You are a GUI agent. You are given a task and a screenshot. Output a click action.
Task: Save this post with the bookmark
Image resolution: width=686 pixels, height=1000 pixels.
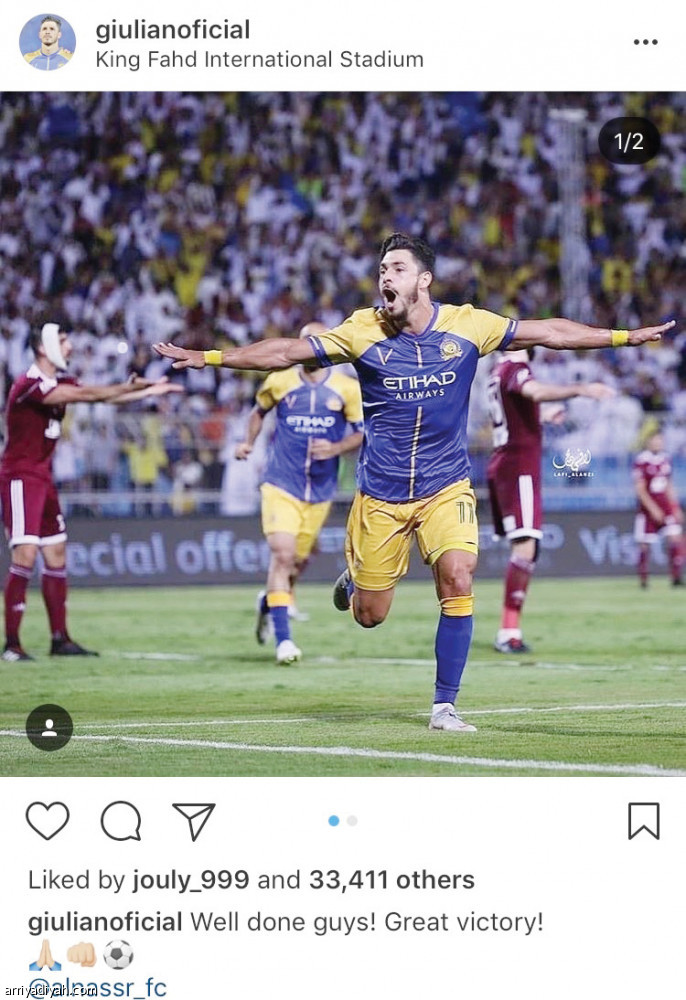643,821
